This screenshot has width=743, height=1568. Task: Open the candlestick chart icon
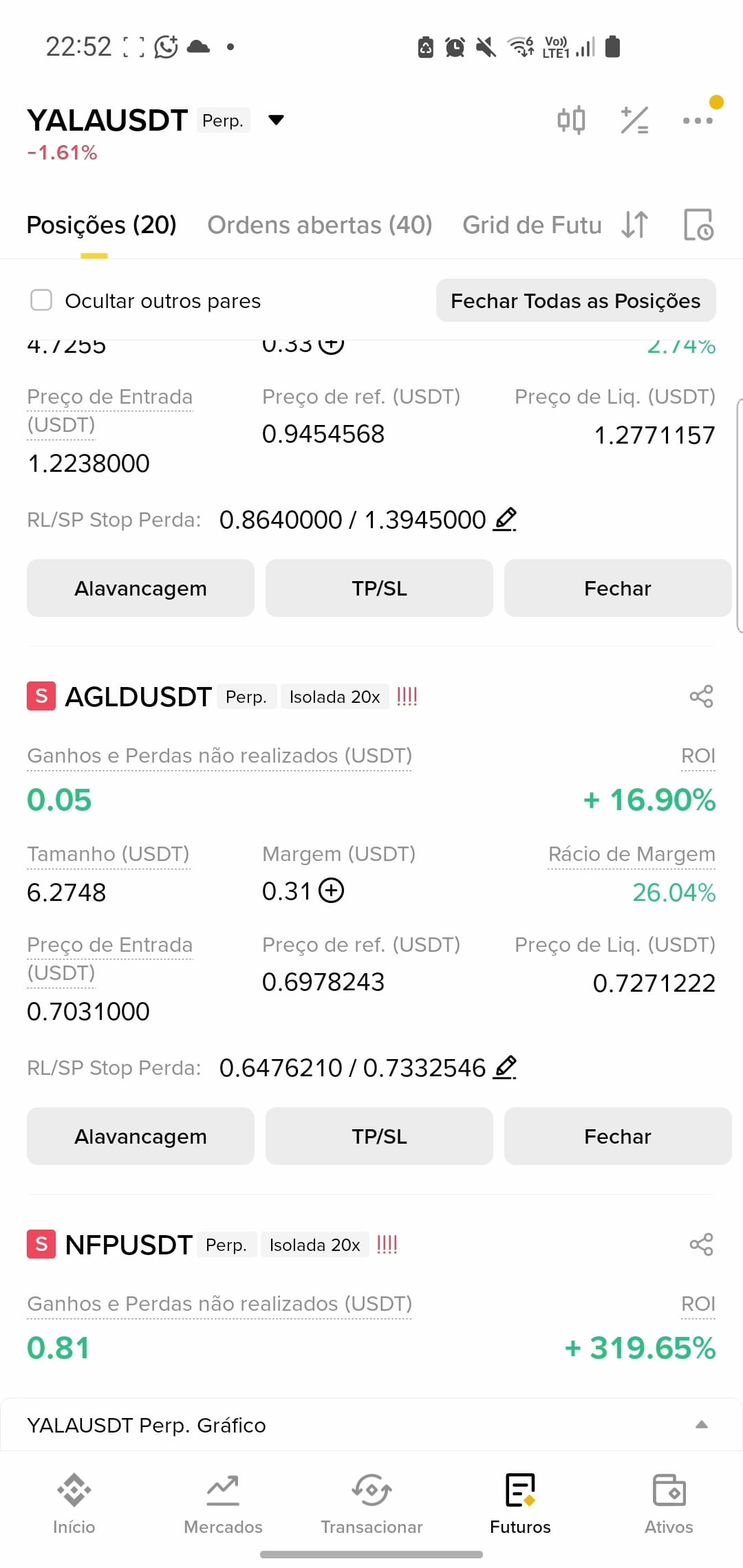[571, 120]
